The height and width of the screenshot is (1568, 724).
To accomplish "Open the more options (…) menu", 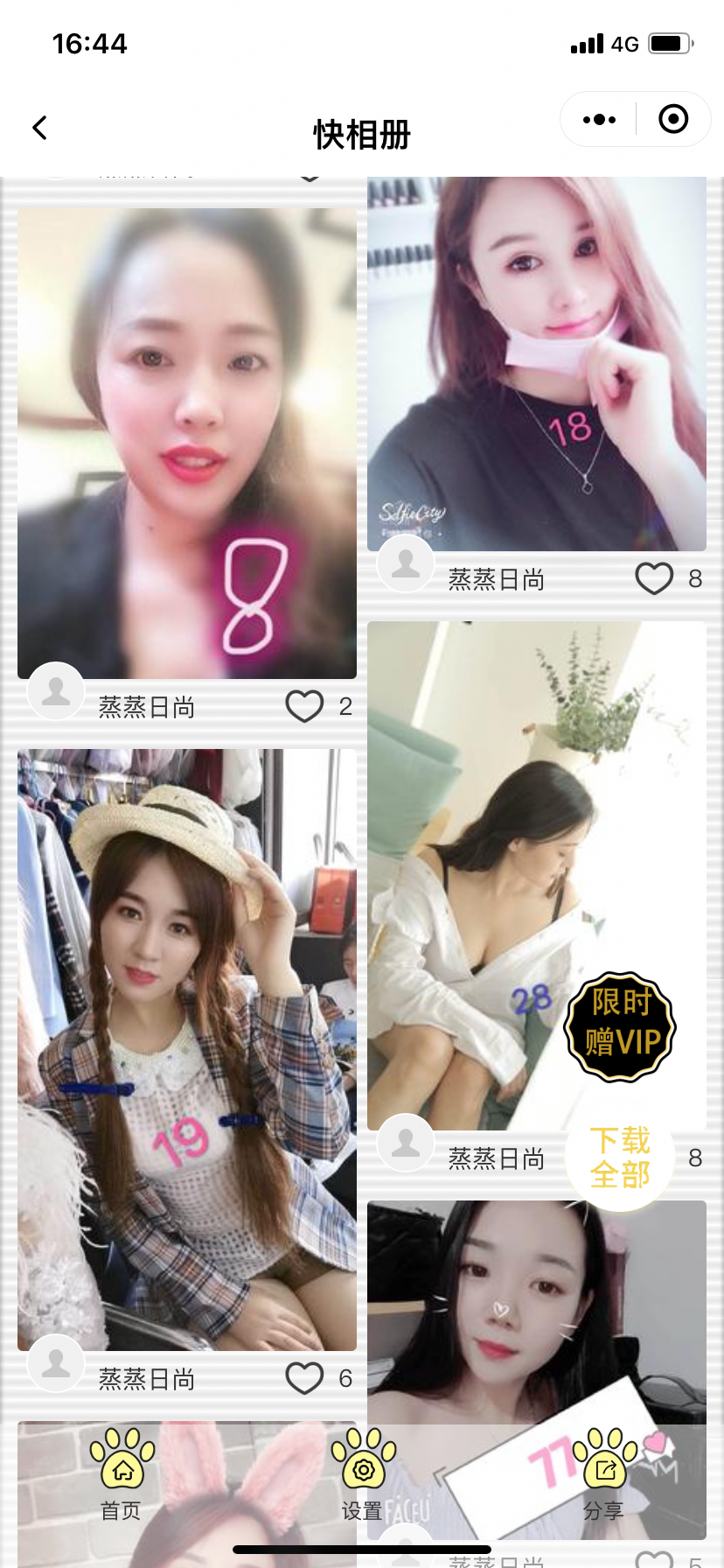I will tap(597, 119).
